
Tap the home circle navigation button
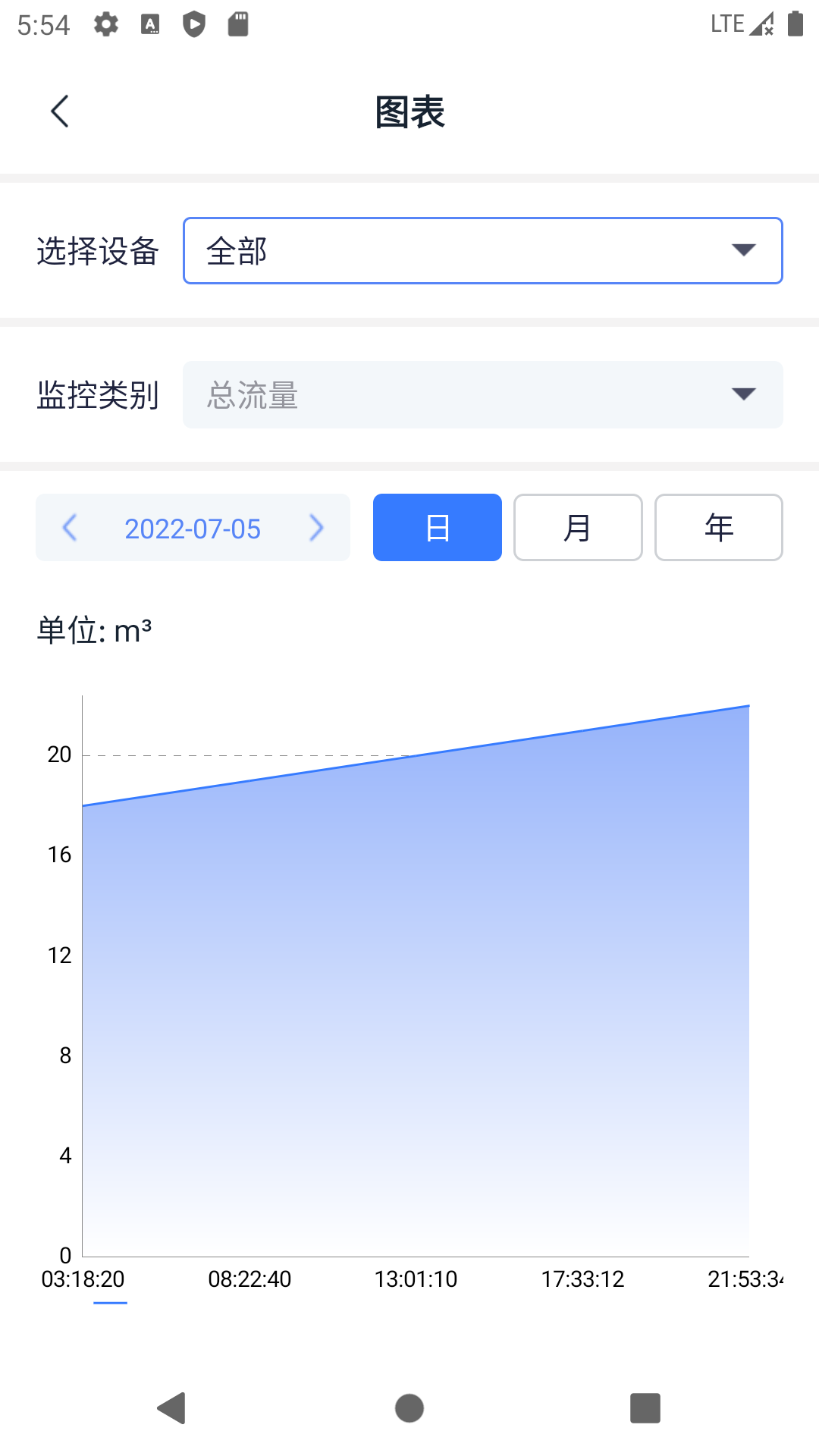(x=409, y=1408)
